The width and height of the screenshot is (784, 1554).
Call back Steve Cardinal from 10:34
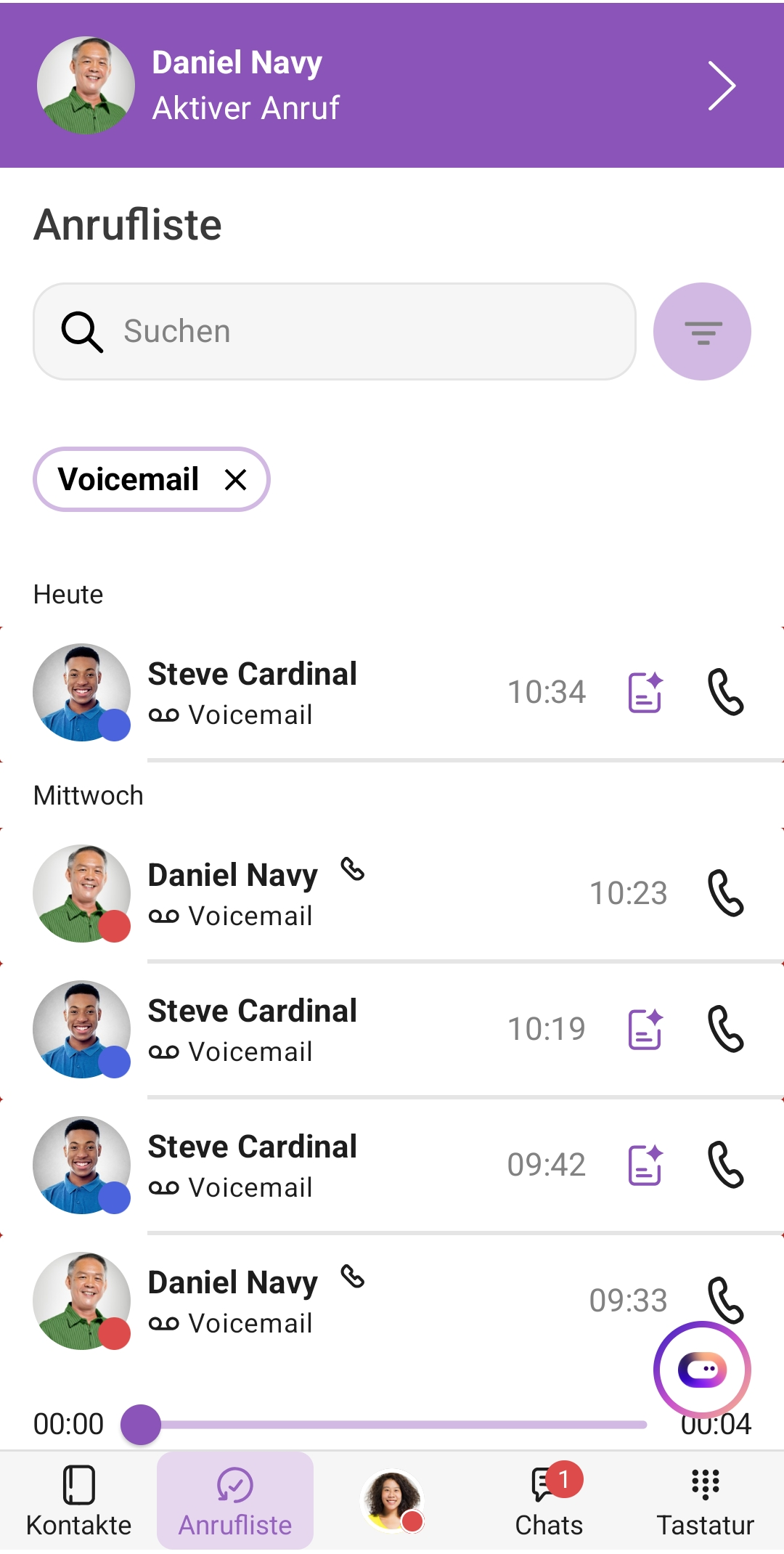[725, 692]
